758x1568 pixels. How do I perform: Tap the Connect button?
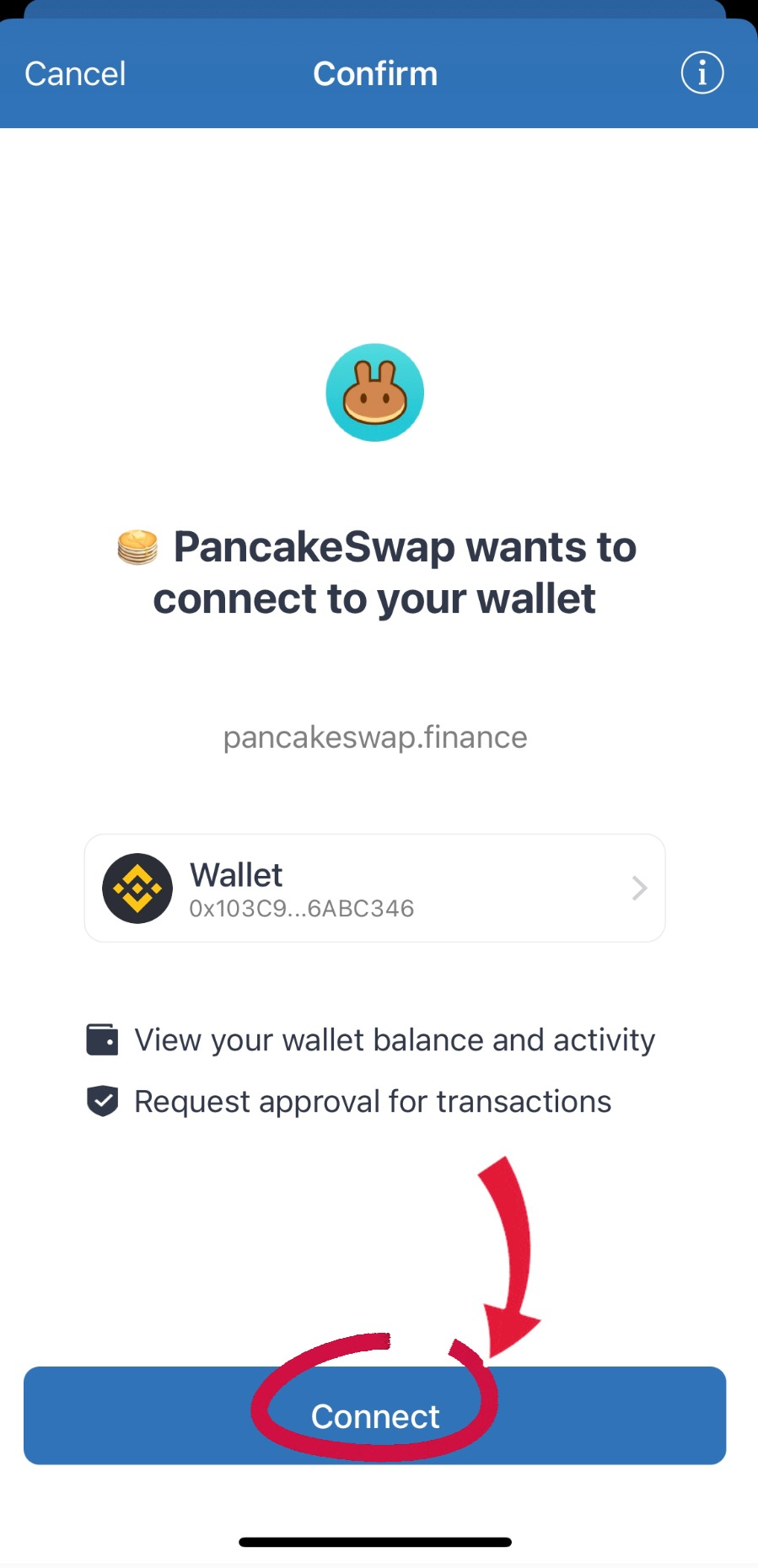click(374, 1415)
